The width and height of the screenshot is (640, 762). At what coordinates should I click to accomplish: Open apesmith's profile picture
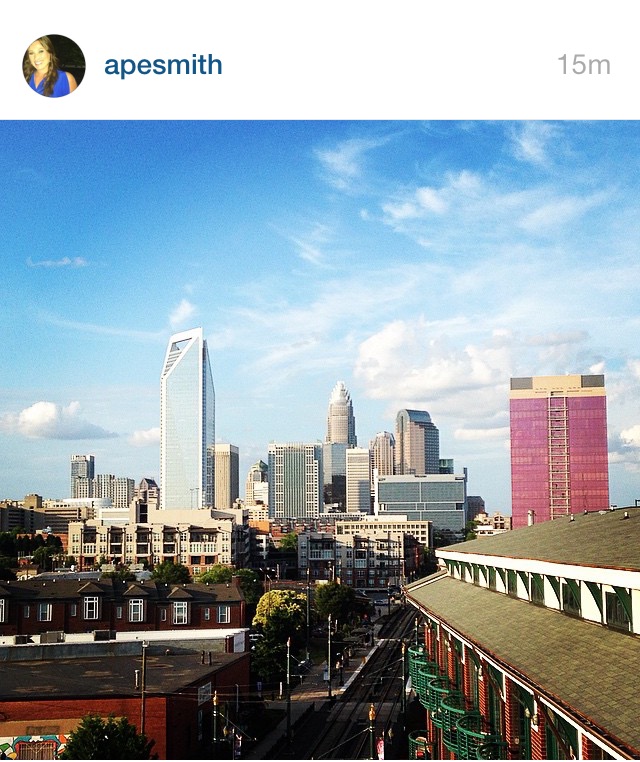click(54, 66)
